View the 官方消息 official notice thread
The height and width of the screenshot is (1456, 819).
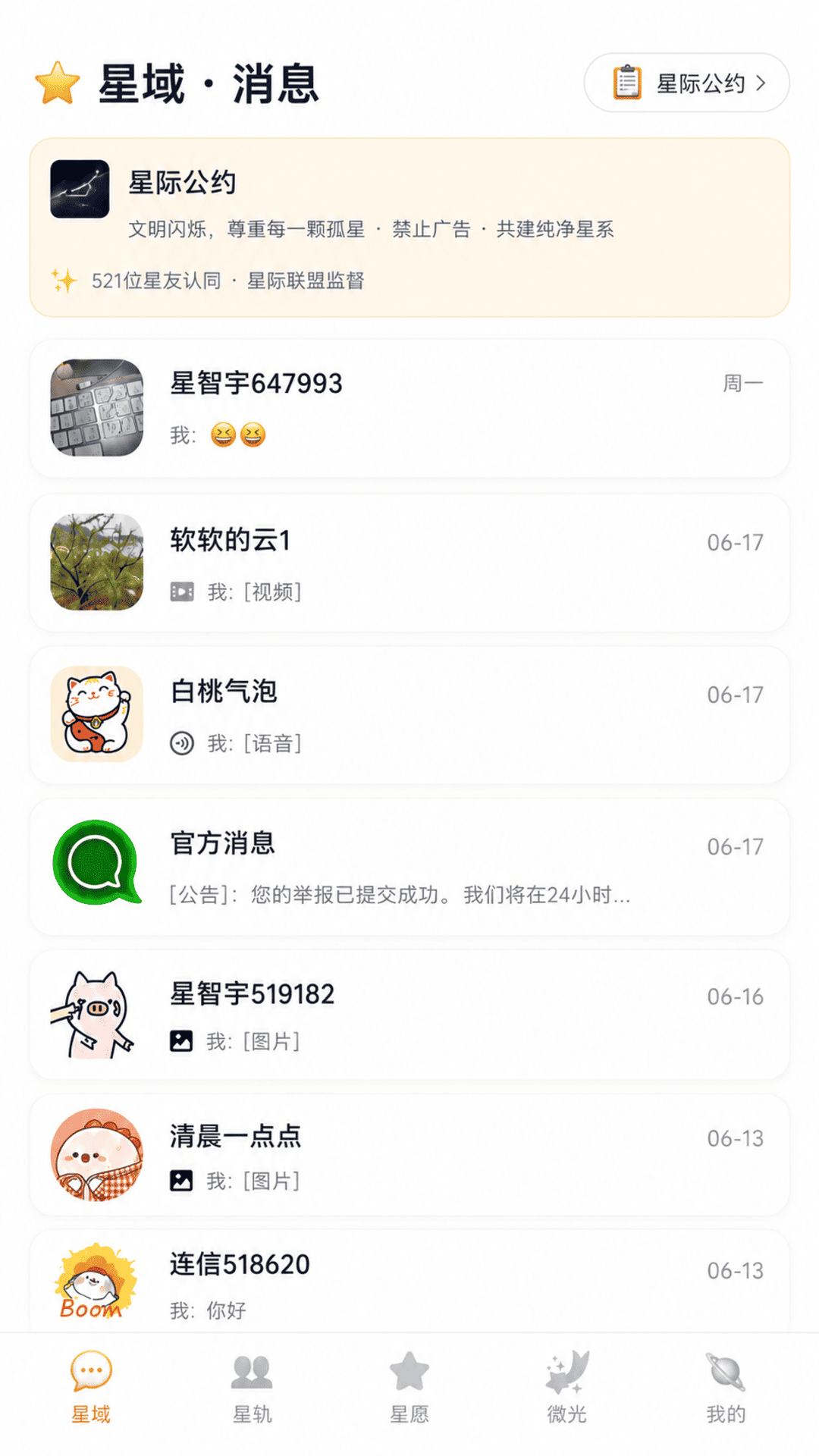pos(409,867)
